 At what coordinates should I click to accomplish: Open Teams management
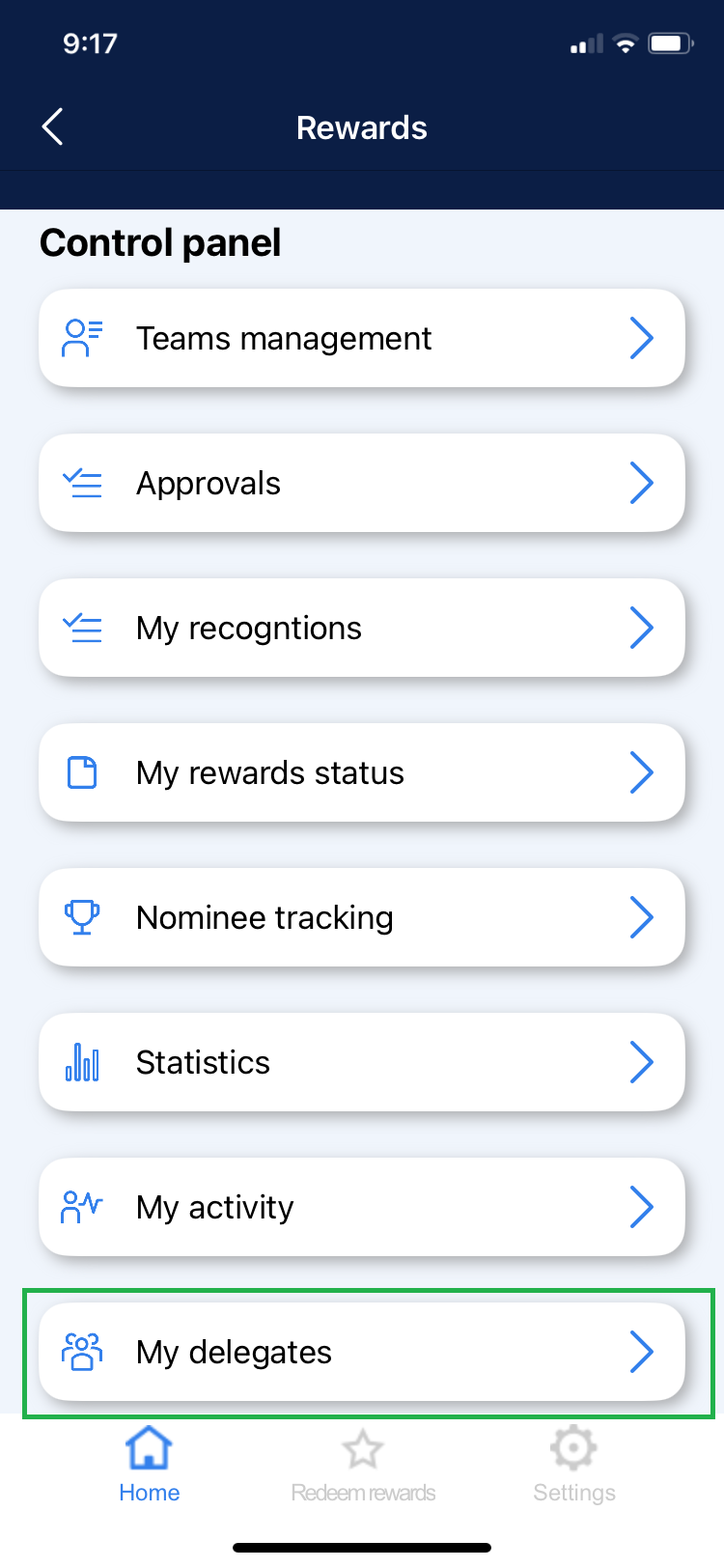tap(361, 338)
